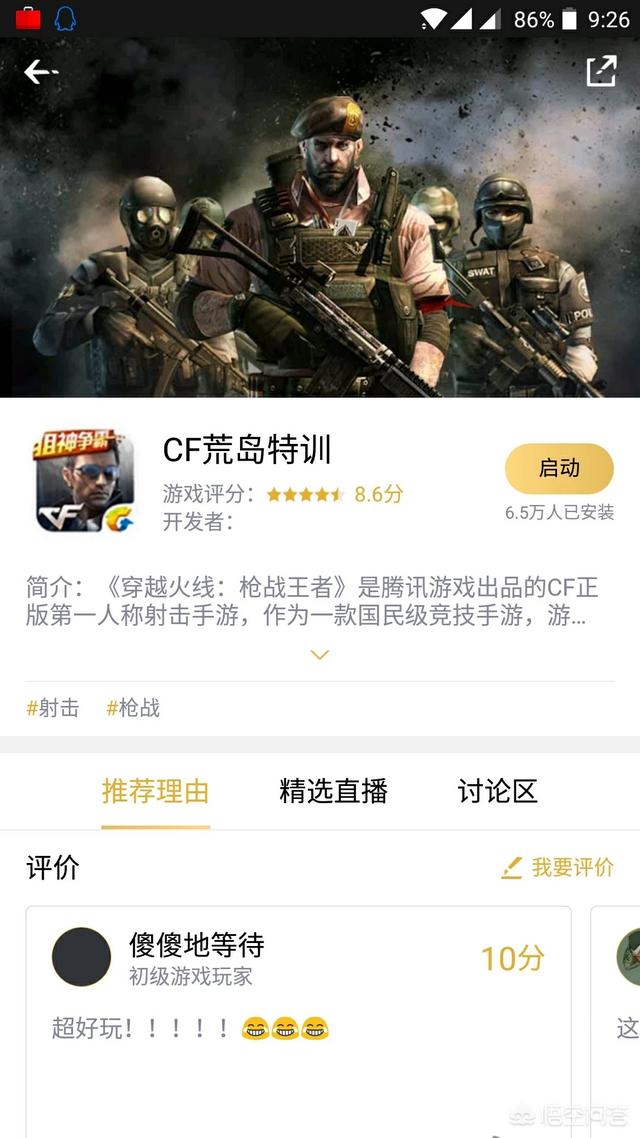Expand the game introduction text

coord(319,655)
